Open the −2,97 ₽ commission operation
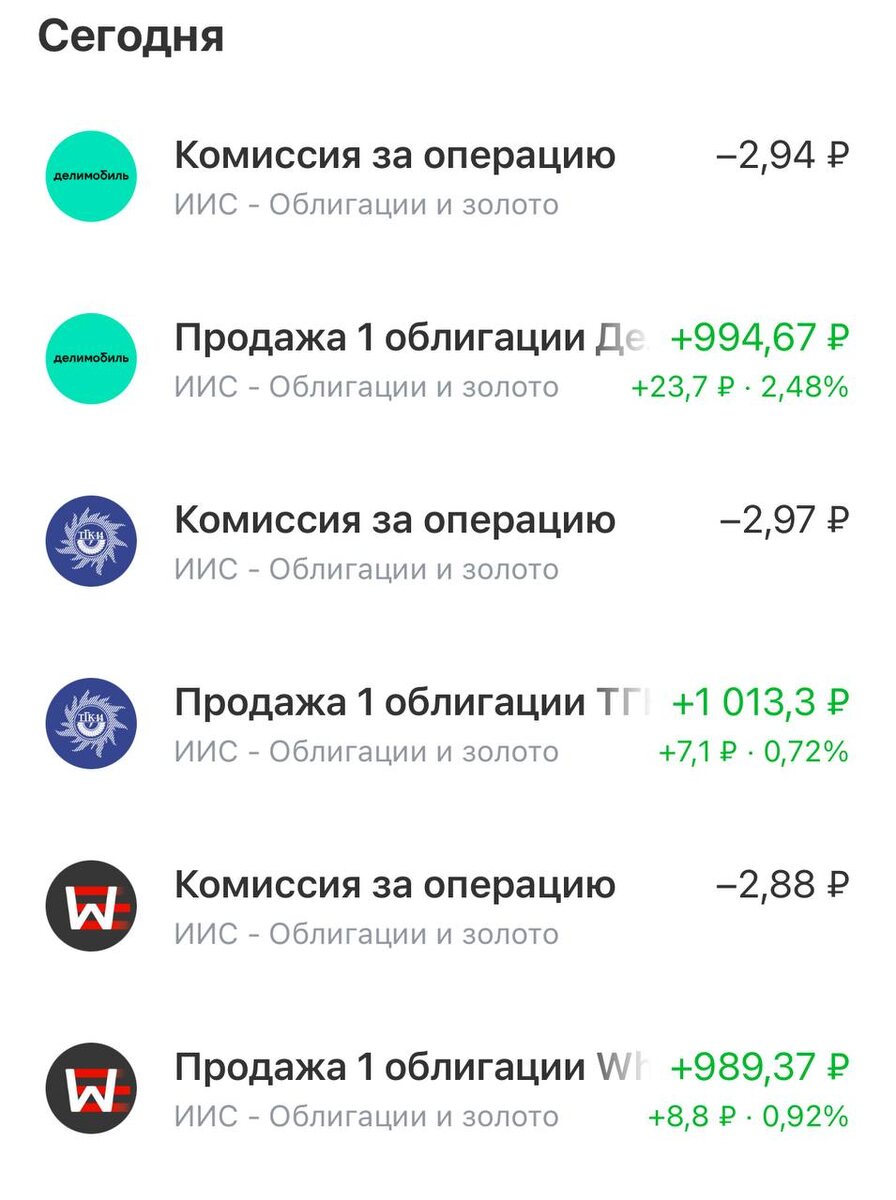896x1200 pixels. click(448, 541)
